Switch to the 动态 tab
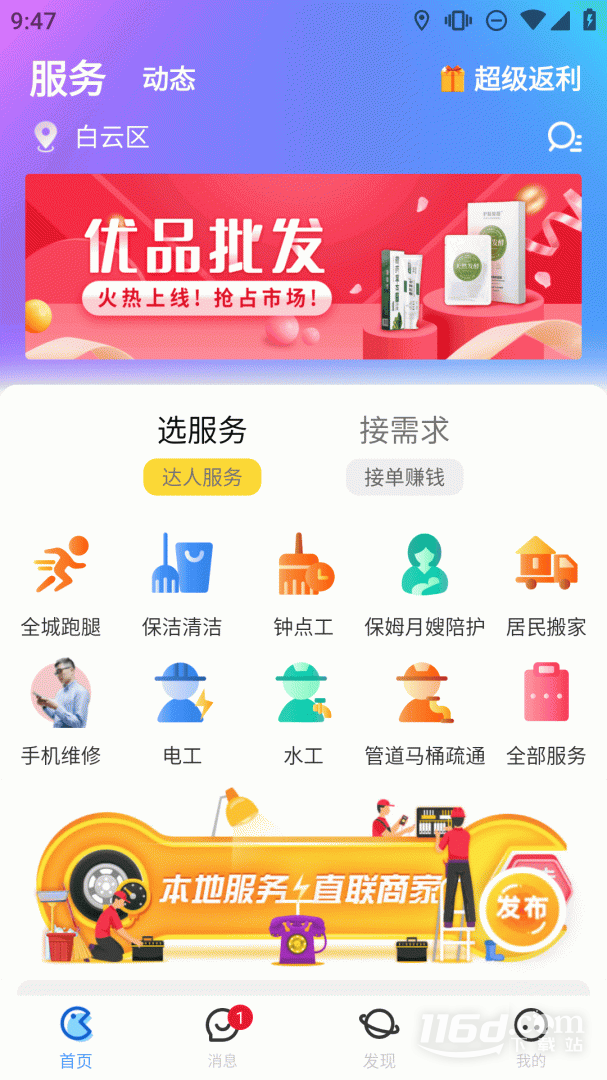This screenshot has width=607, height=1080. tap(169, 79)
